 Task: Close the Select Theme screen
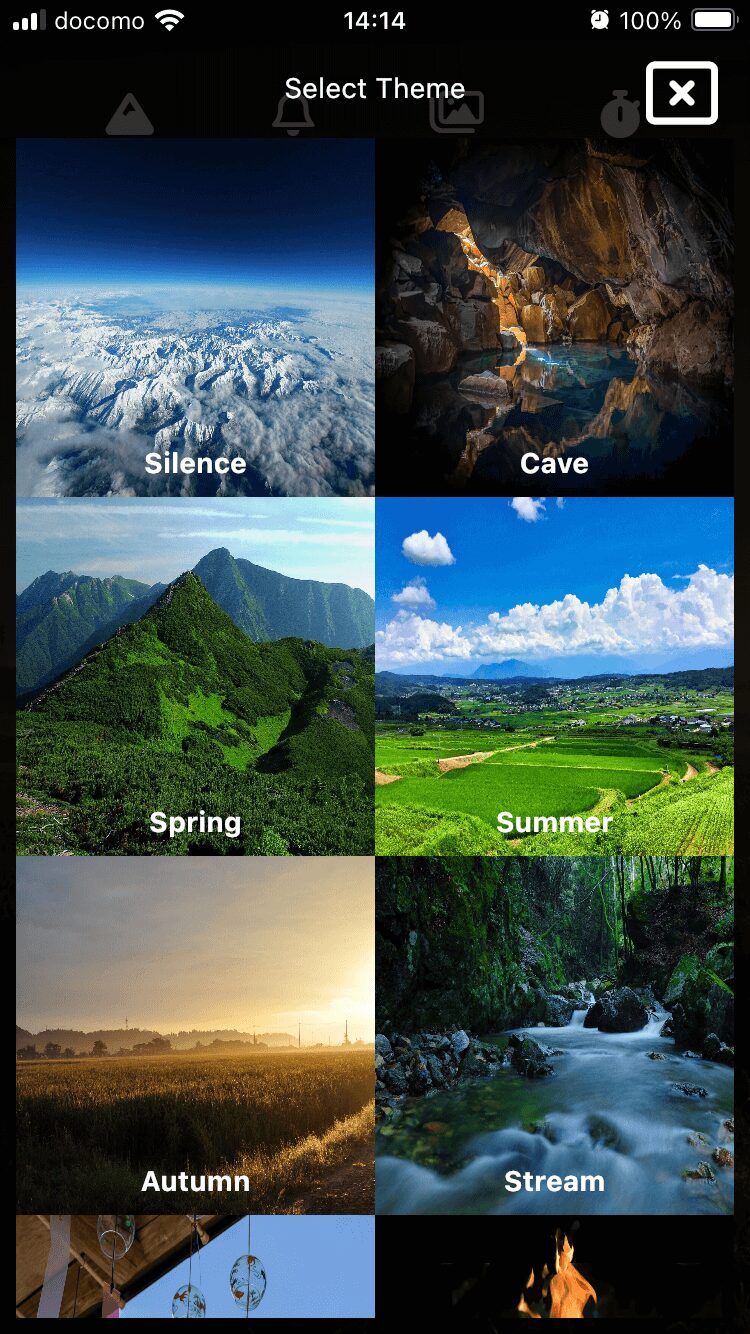coord(681,93)
